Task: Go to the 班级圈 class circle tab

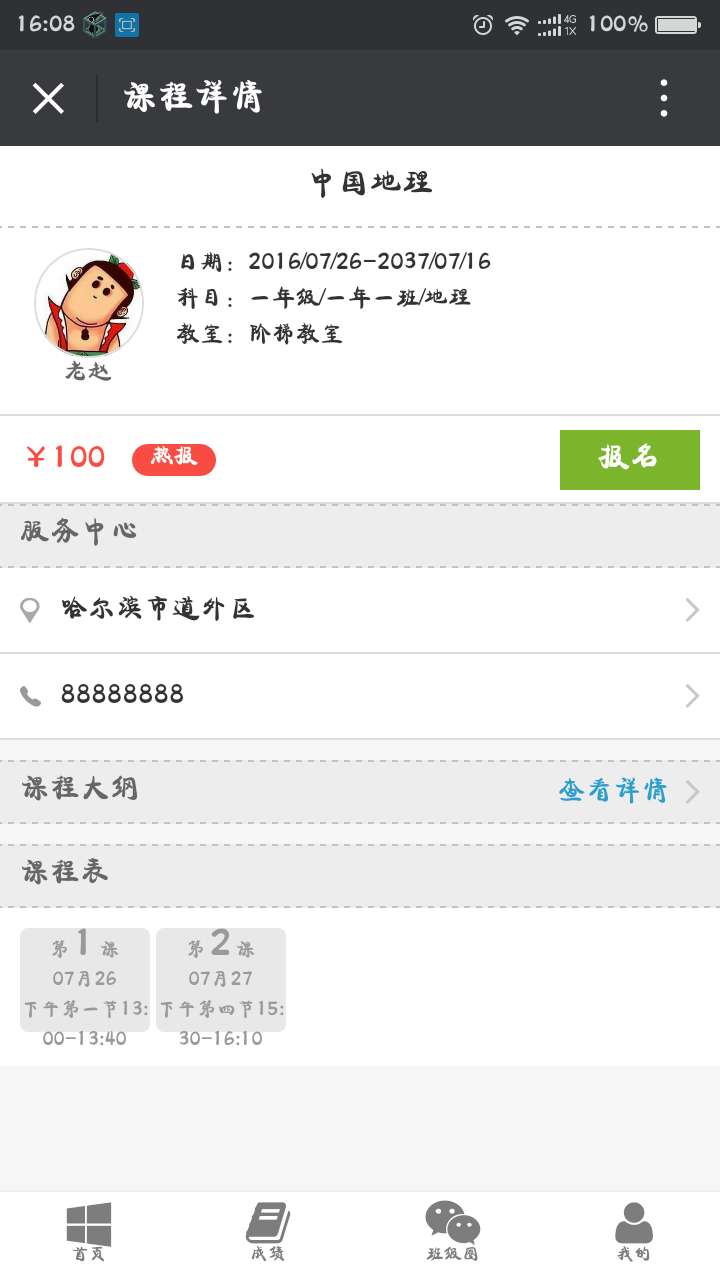Action: coord(452,1233)
